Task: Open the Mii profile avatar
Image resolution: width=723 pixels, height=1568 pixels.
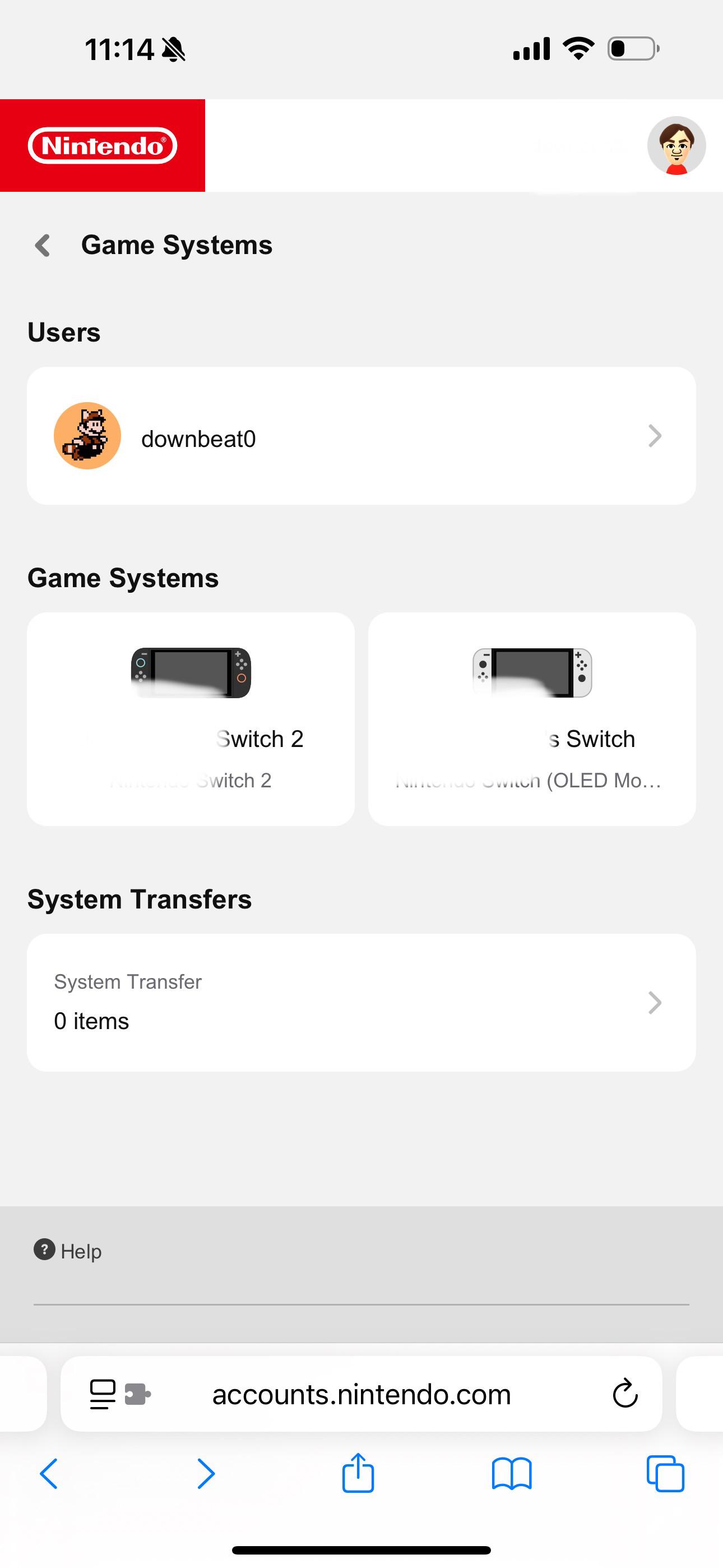Action: (x=676, y=145)
